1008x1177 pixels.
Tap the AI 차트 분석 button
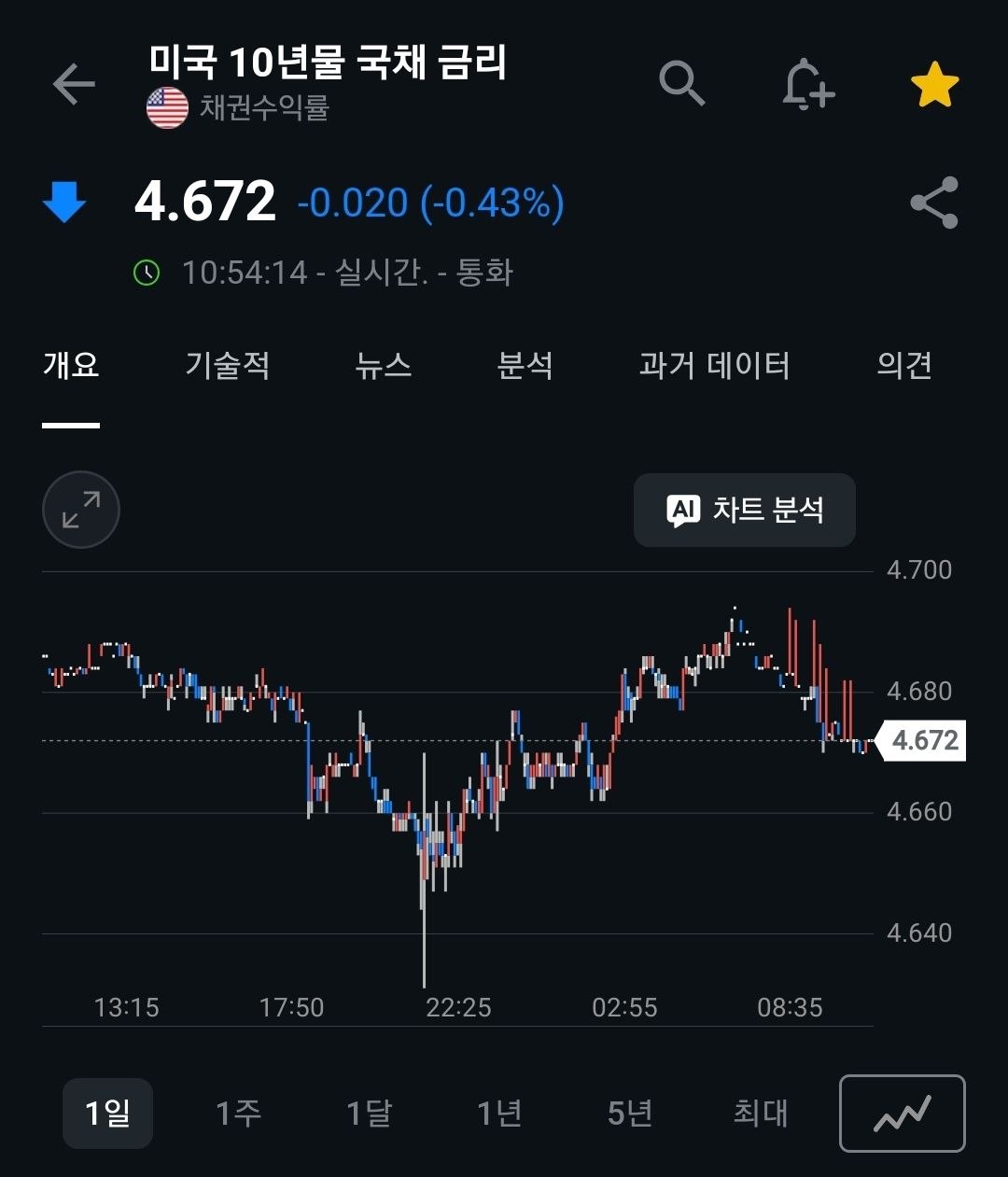click(745, 510)
